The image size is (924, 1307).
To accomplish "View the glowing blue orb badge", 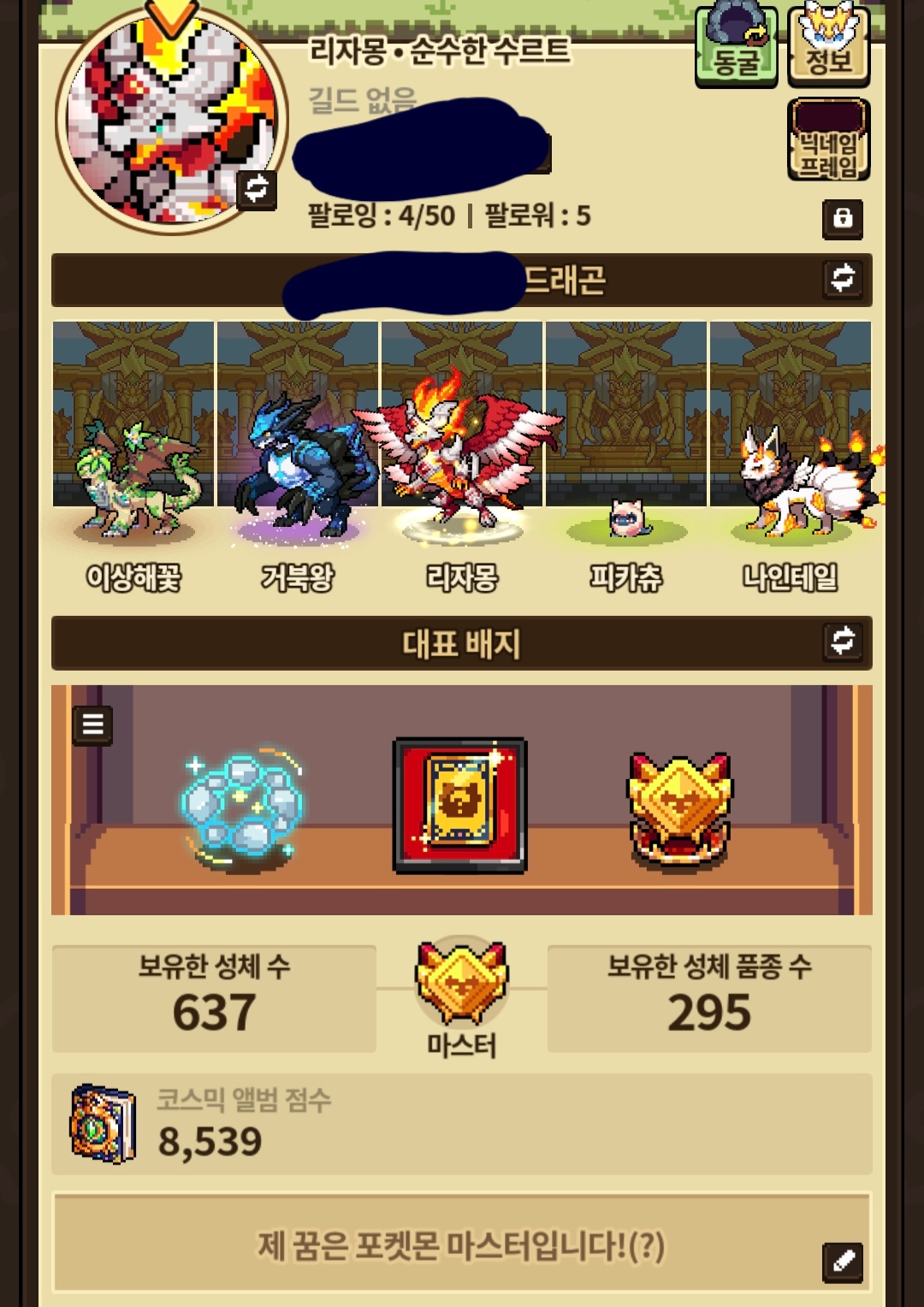I will tap(241, 805).
